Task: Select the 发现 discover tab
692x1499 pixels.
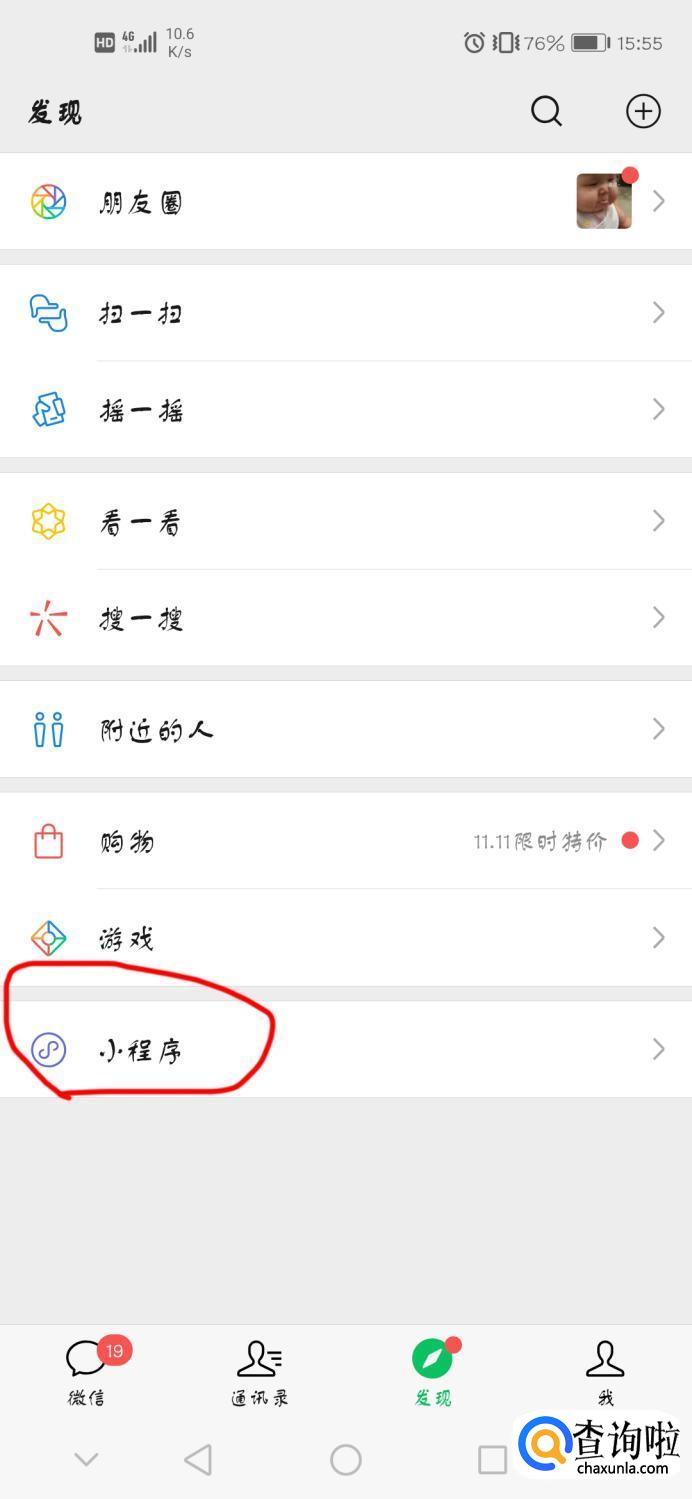Action: [433, 1372]
